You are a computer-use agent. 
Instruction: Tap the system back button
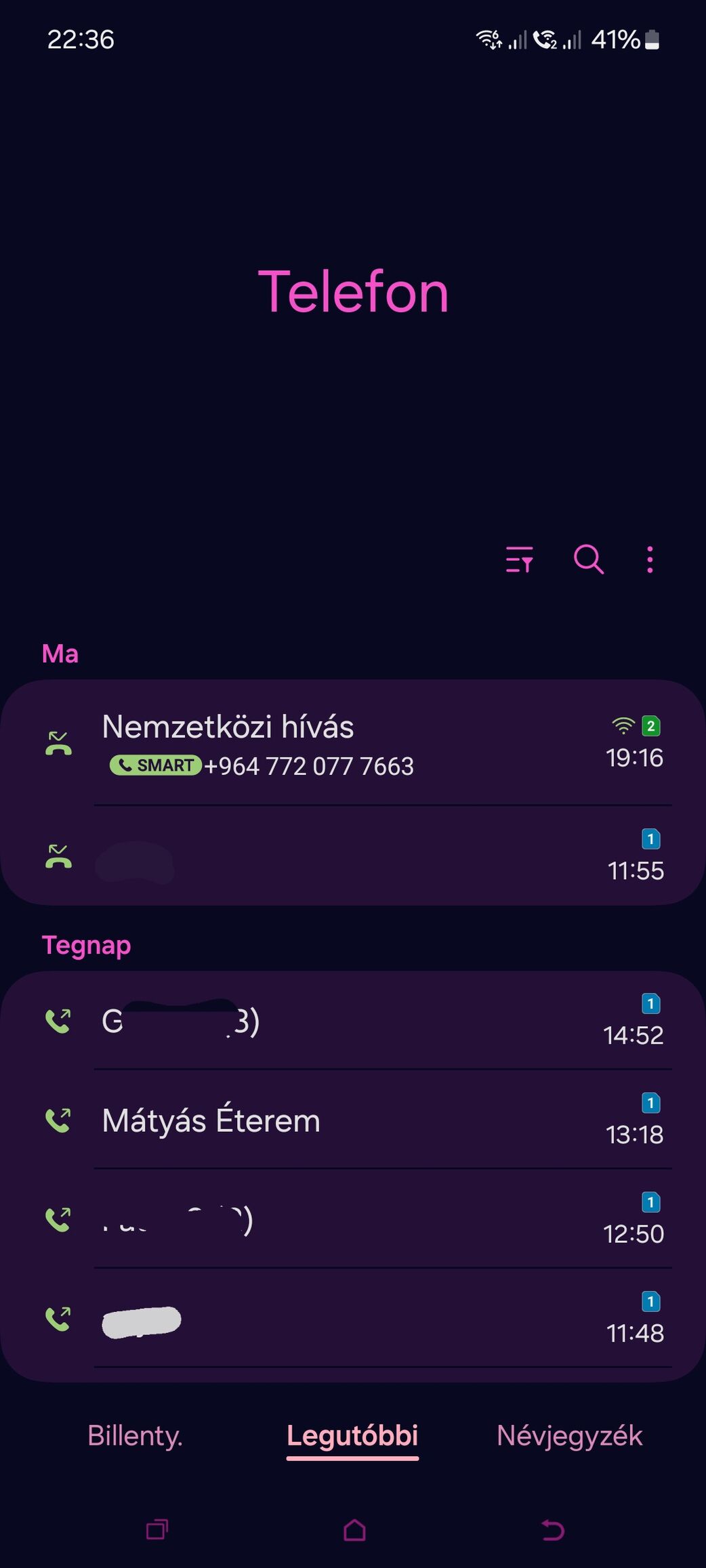click(552, 1530)
